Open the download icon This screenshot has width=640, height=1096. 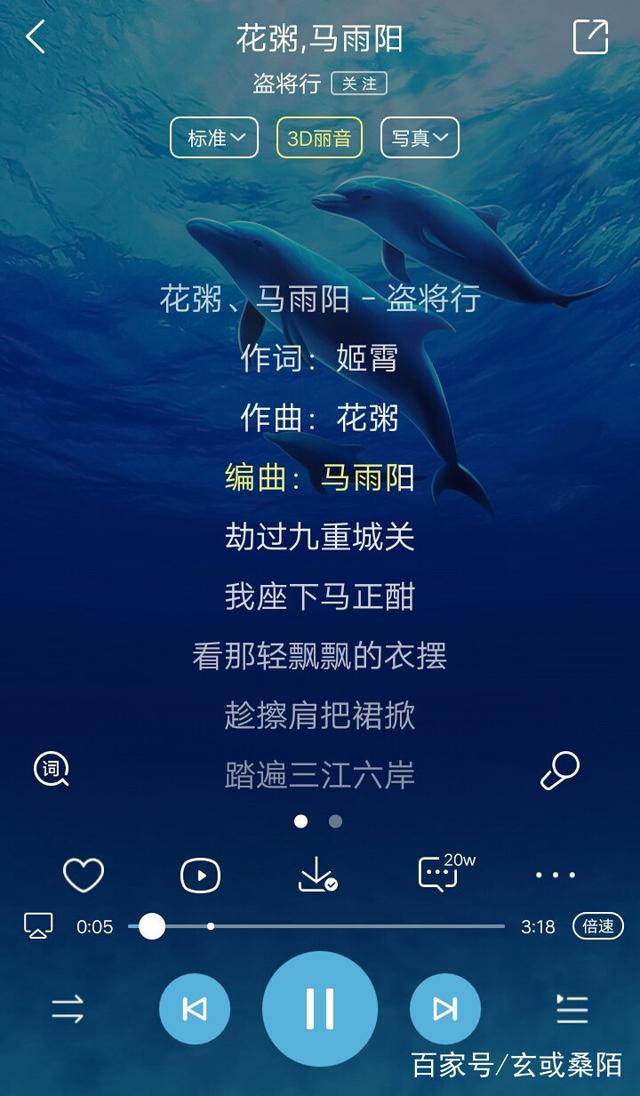[x=317, y=875]
